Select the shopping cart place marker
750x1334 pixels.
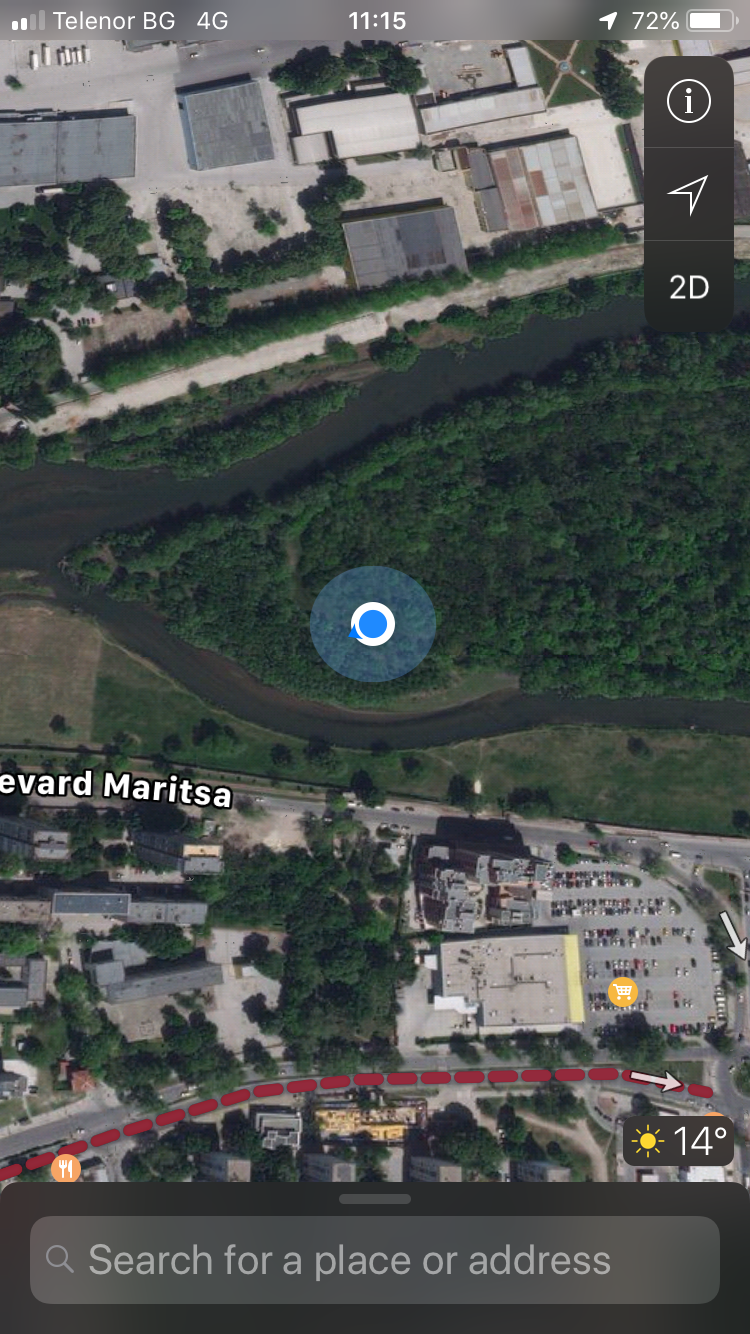click(x=623, y=992)
